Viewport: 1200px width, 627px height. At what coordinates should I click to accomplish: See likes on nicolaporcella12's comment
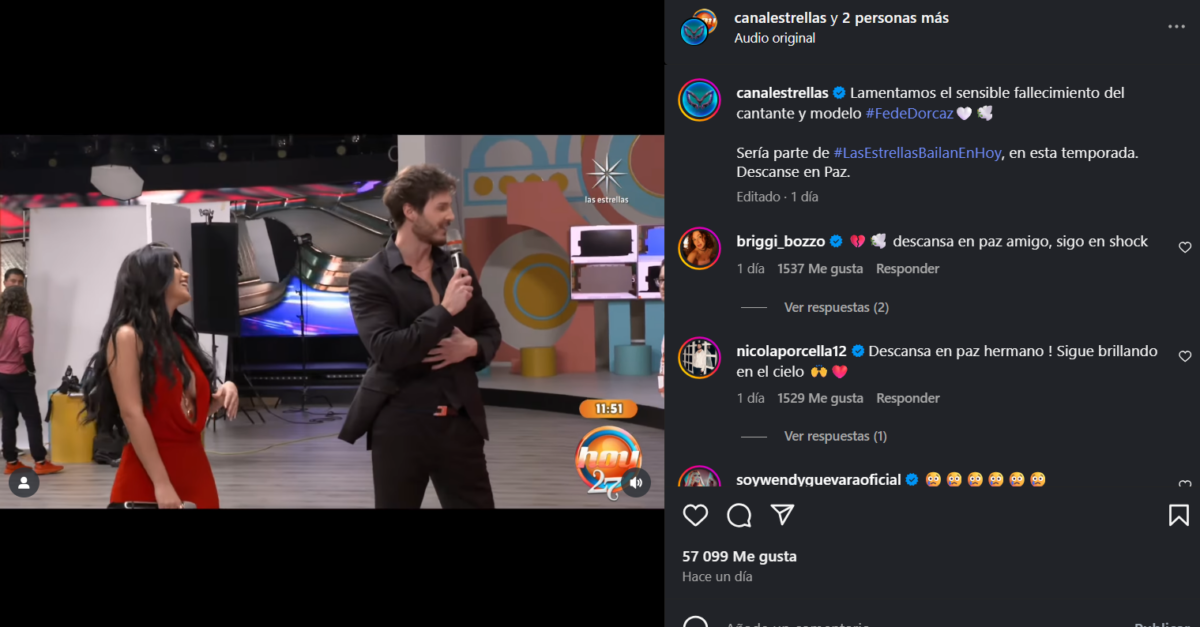(x=819, y=398)
